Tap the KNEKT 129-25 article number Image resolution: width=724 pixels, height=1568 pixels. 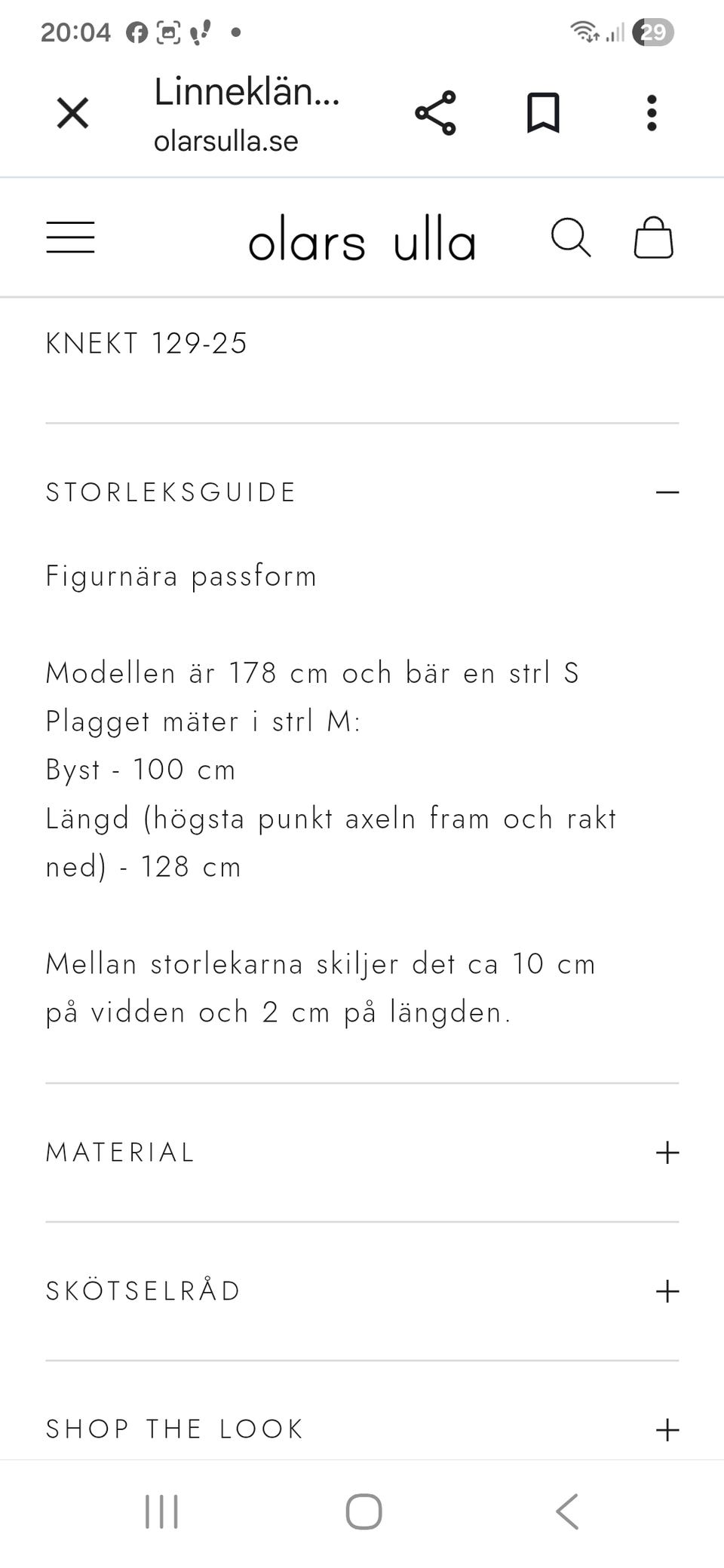pos(146,343)
